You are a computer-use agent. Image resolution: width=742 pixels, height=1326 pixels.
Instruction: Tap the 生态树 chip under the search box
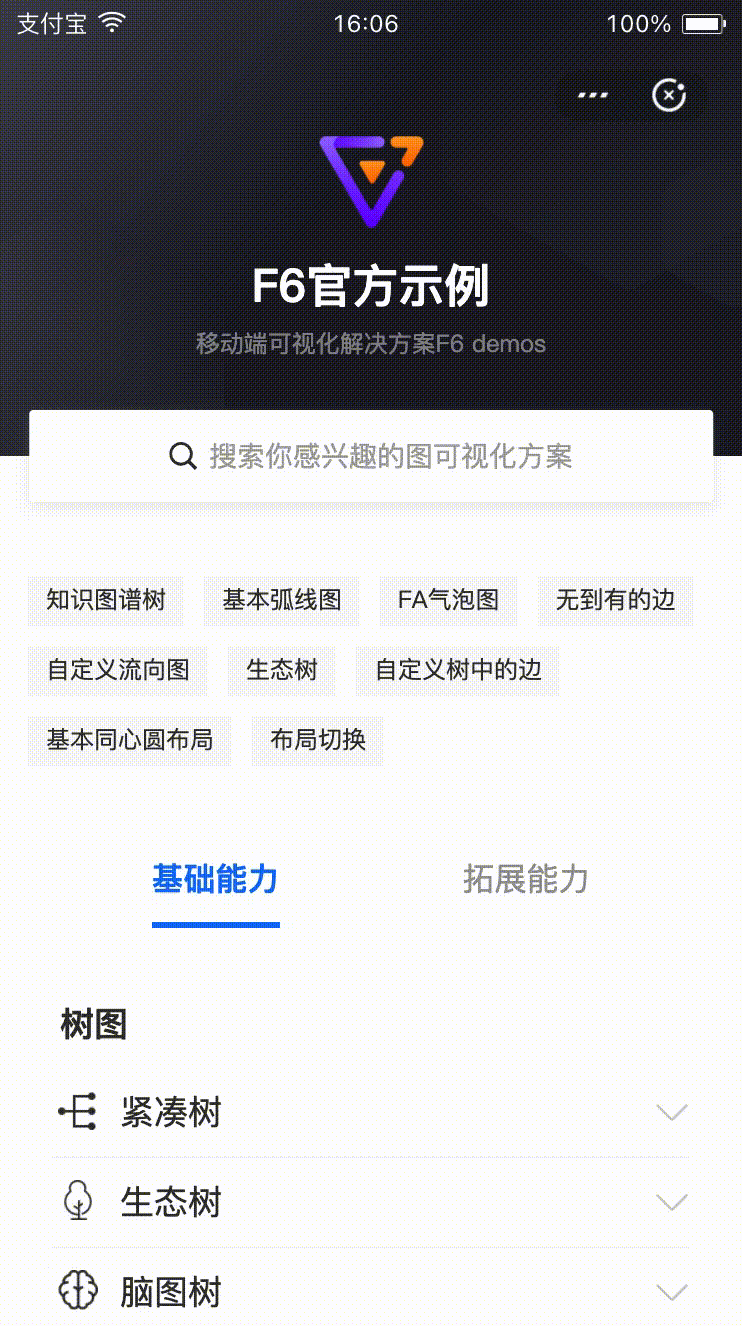pyautogui.click(x=282, y=670)
